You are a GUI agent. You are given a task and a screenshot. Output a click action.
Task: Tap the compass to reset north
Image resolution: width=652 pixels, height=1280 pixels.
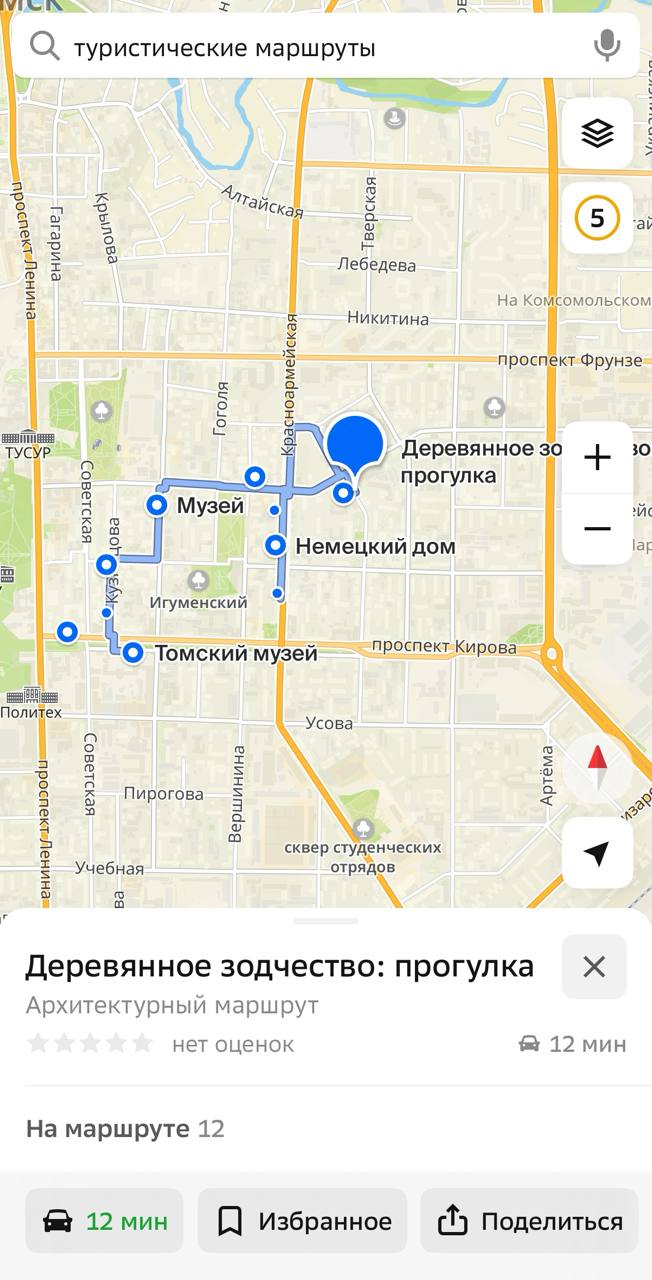[x=597, y=768]
